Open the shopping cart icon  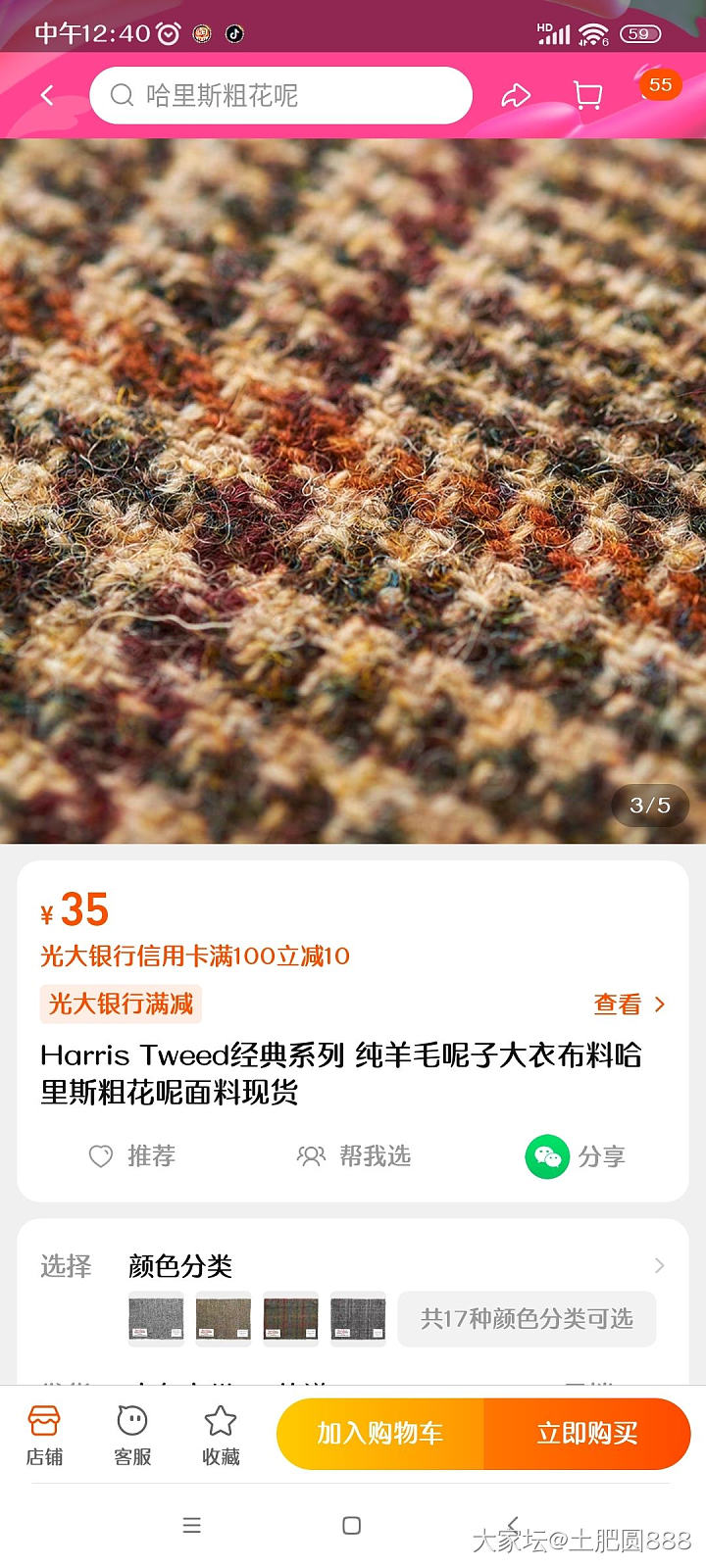pos(587,95)
